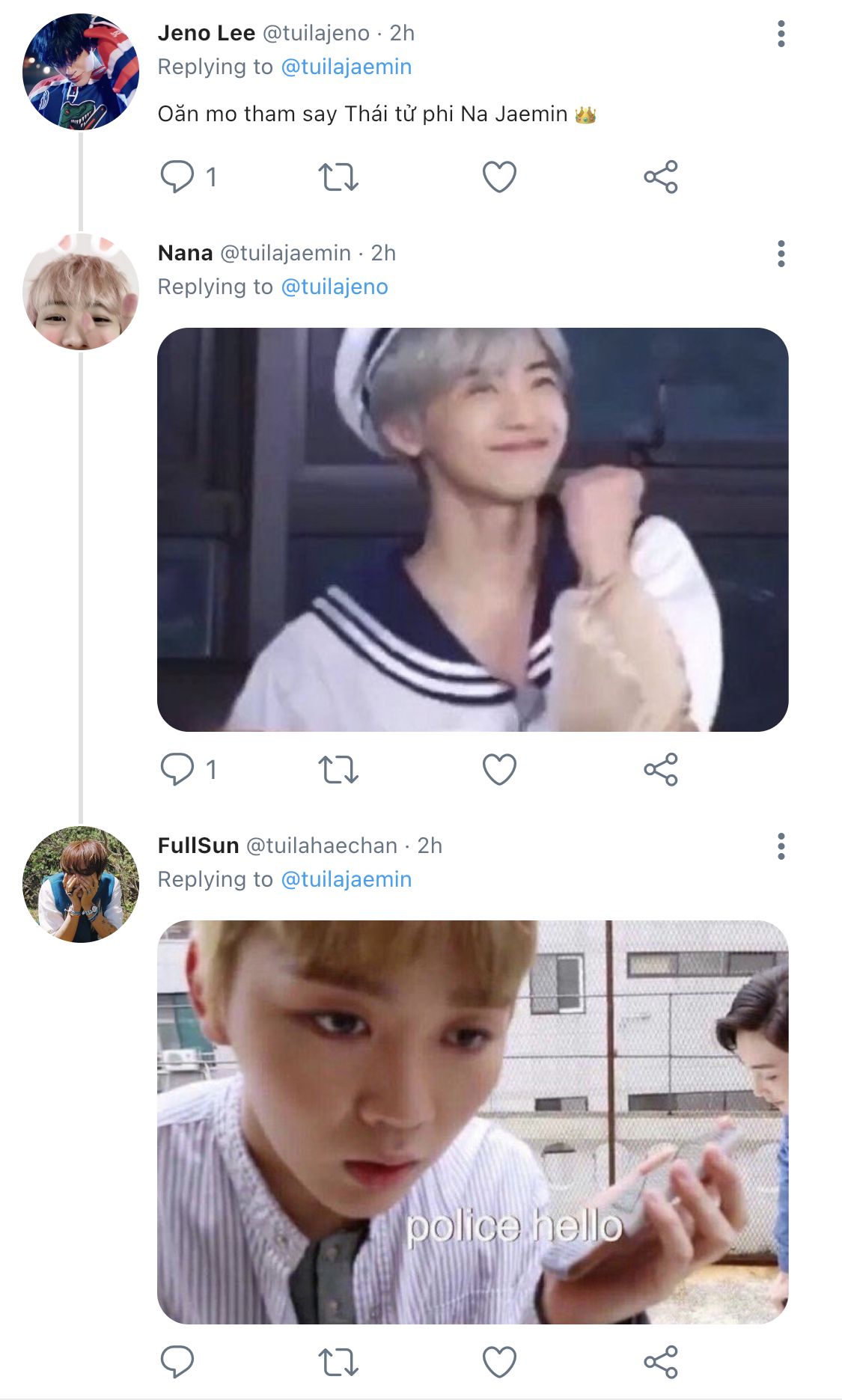Retweet Jeno Lee's tweet
Viewport: 842px width, 1400px height.
coord(338,177)
